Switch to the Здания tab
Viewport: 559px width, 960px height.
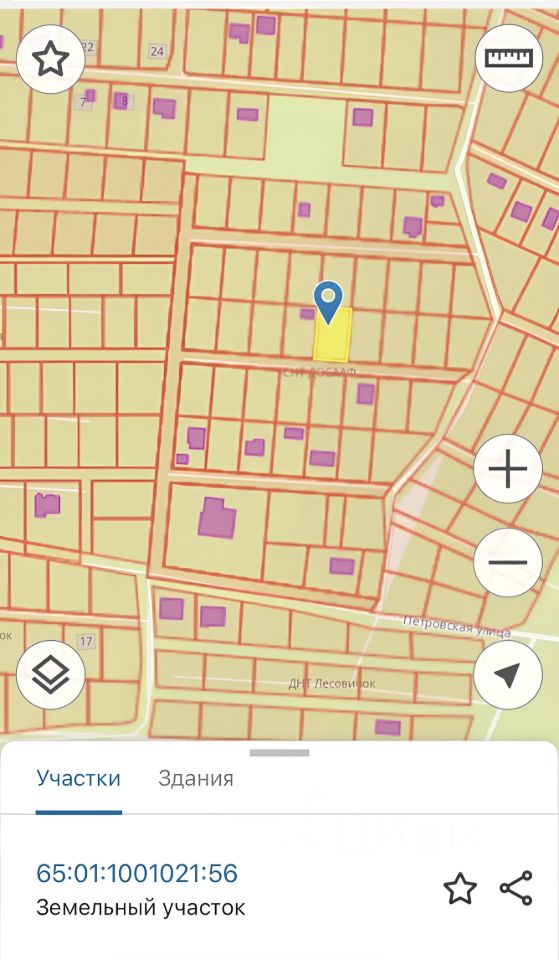[195, 778]
